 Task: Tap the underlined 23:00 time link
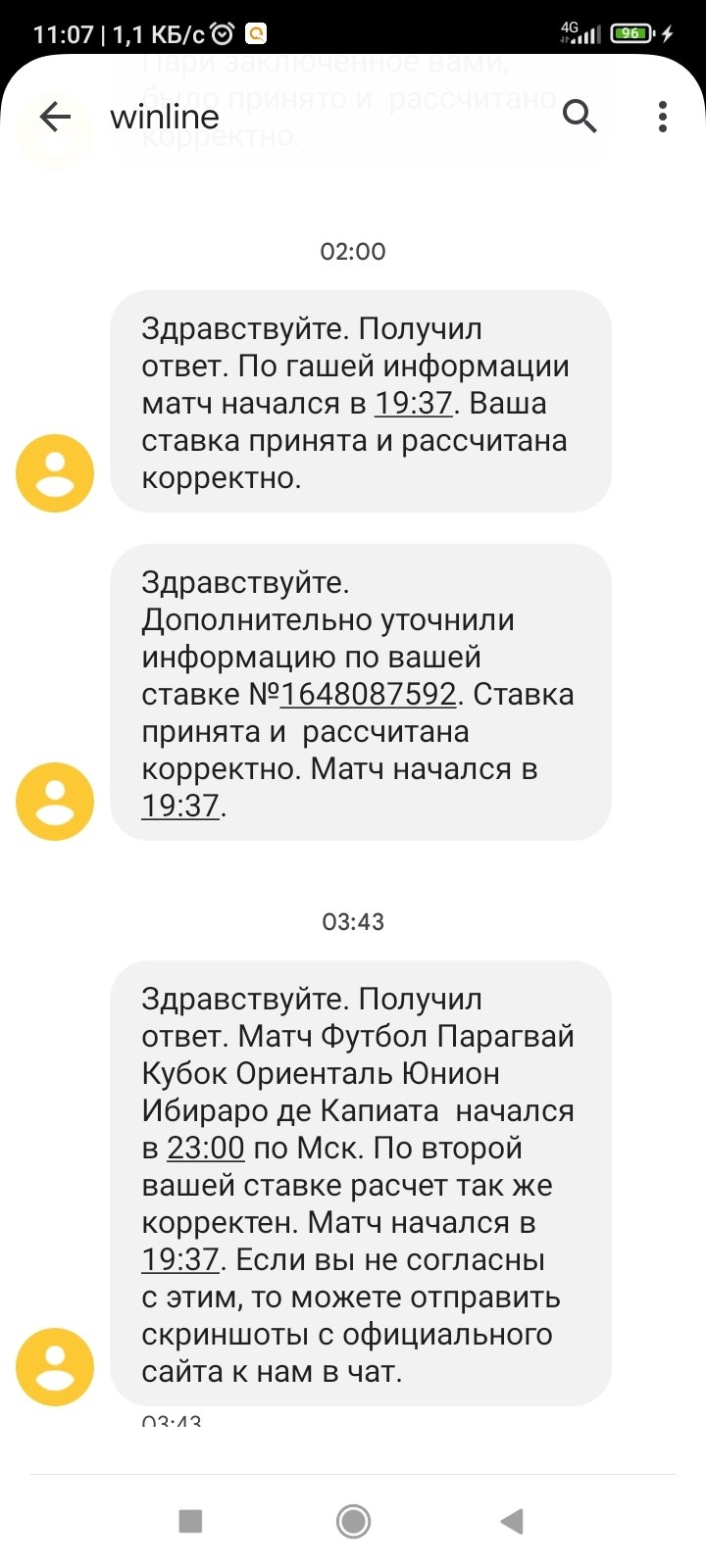(206, 1148)
